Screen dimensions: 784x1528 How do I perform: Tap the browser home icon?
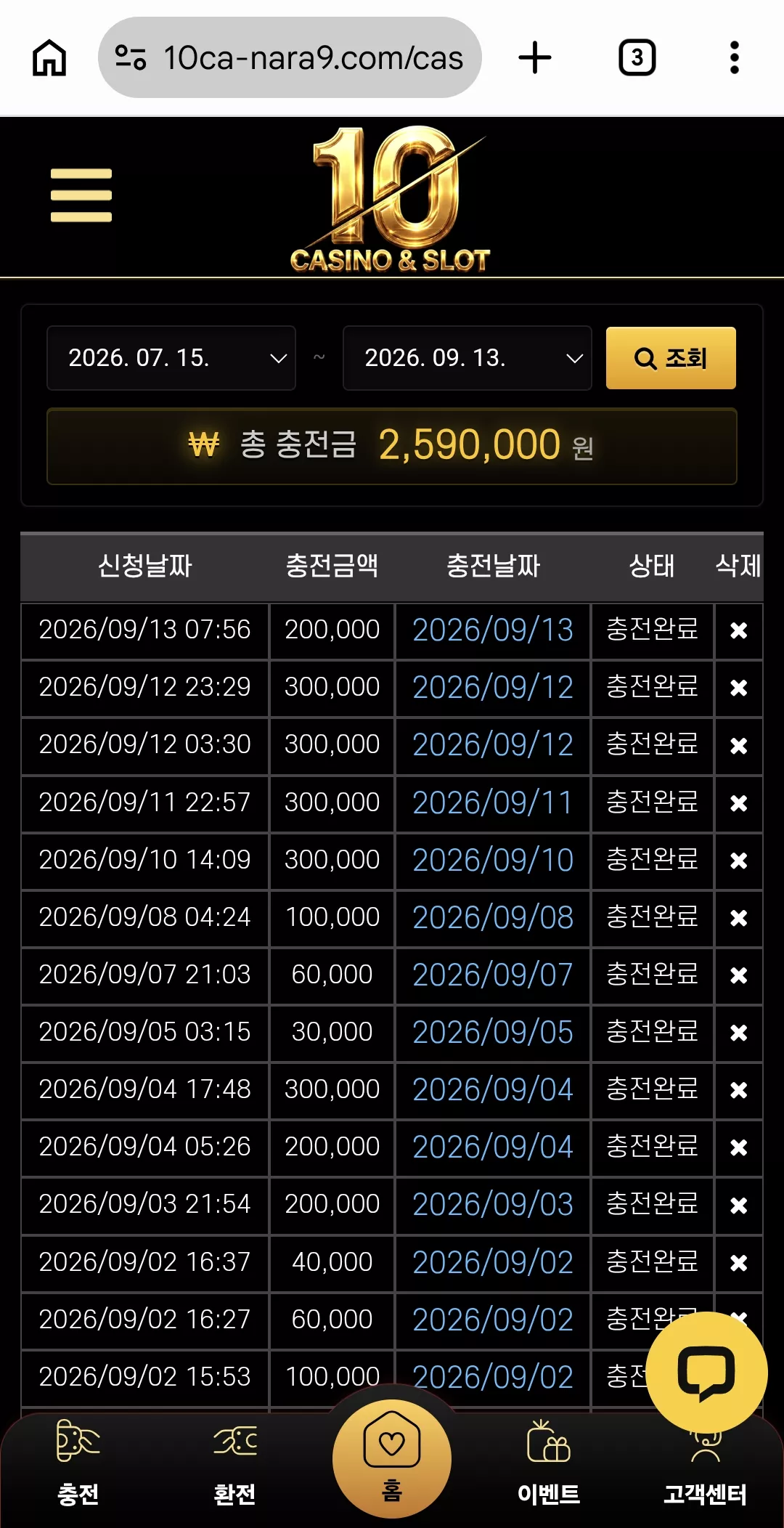click(x=49, y=57)
